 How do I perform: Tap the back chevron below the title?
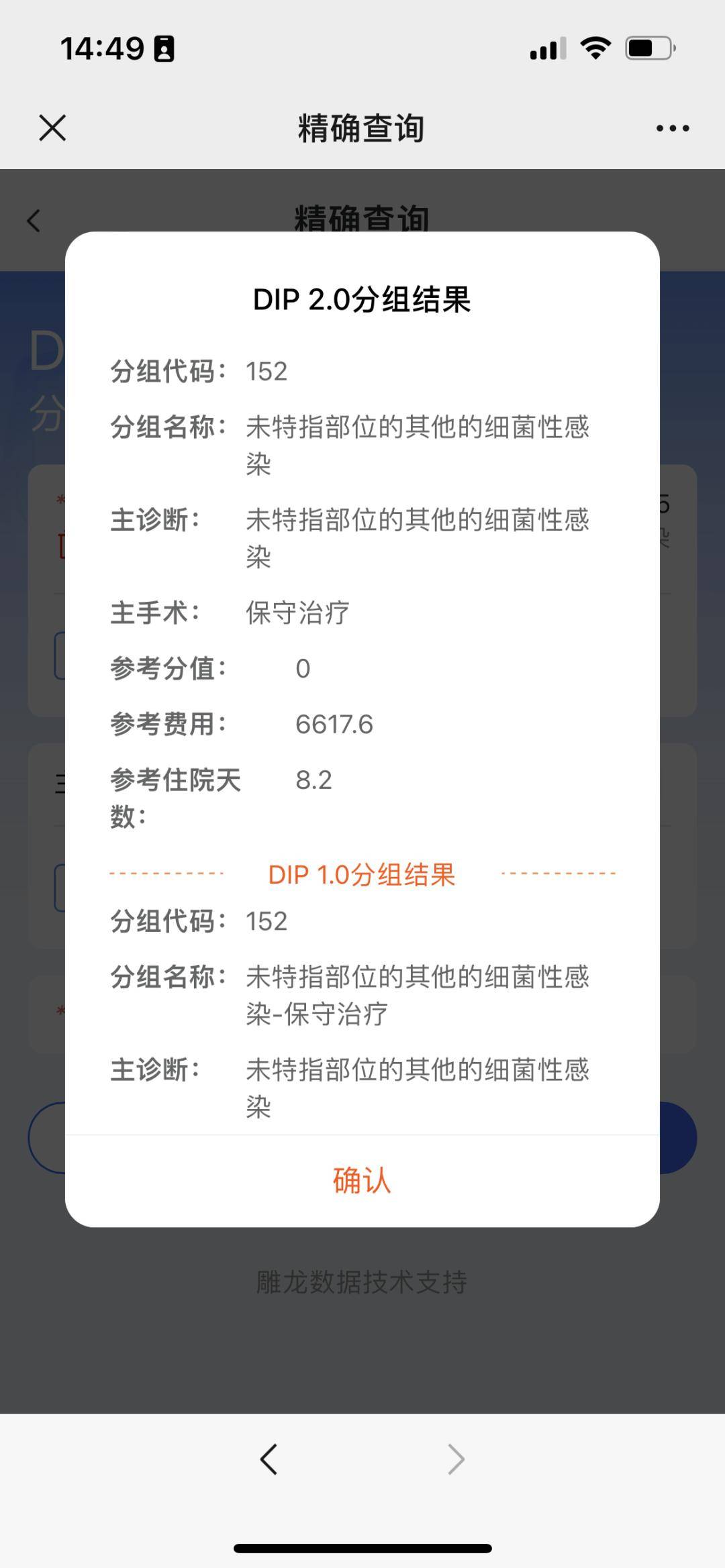tap(34, 221)
